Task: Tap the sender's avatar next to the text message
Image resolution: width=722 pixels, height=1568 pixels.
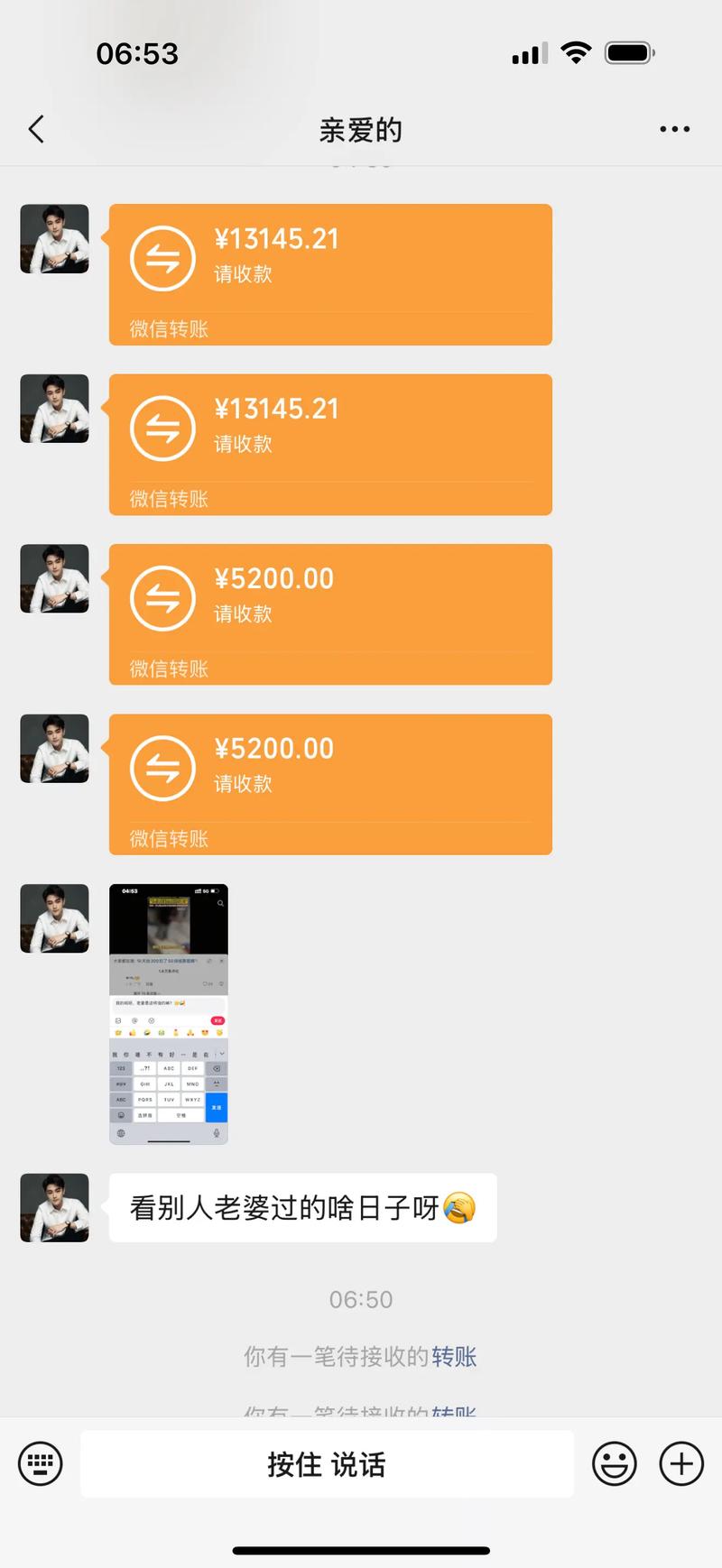Action: 54,1207
